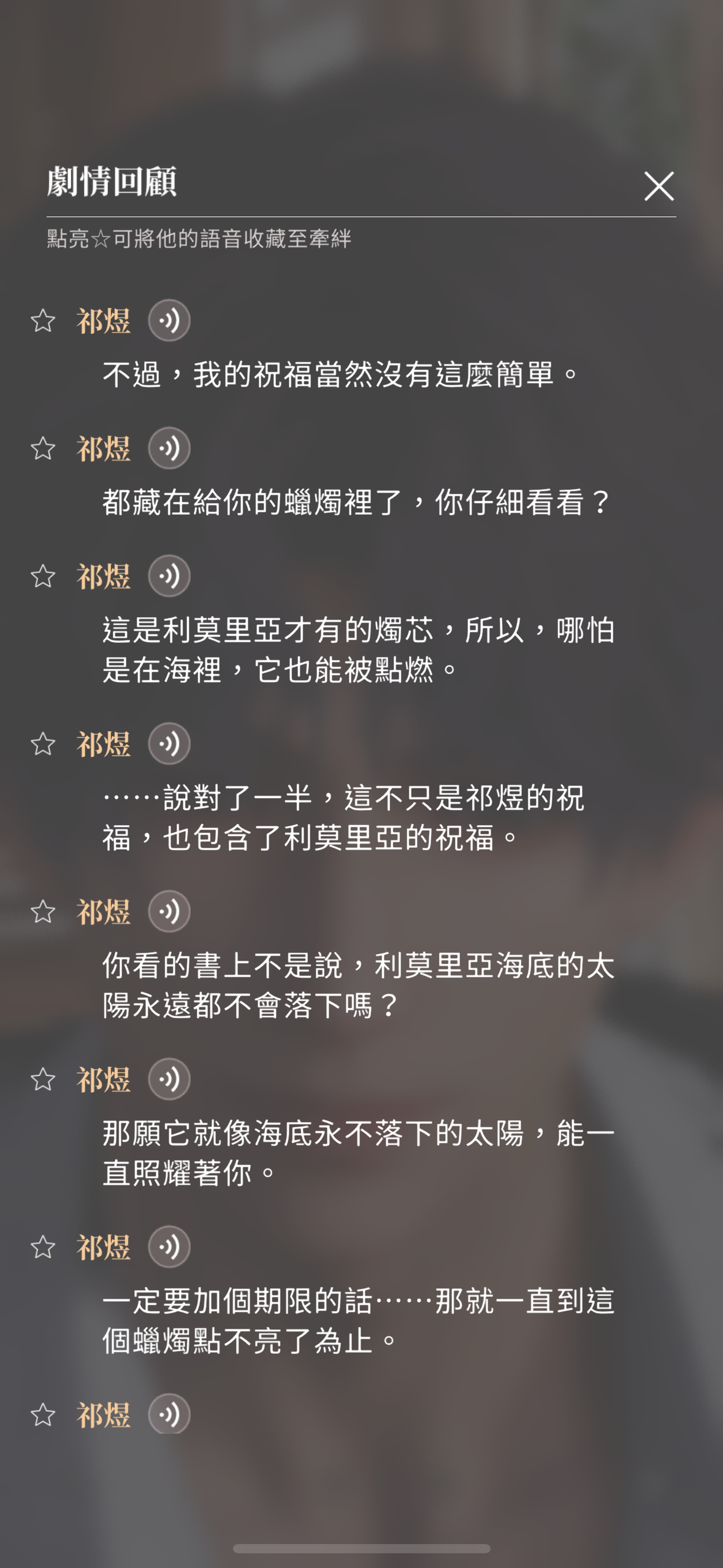Play audio for 一定要加個期限的話
Image resolution: width=723 pixels, height=1568 pixels.
169,1247
